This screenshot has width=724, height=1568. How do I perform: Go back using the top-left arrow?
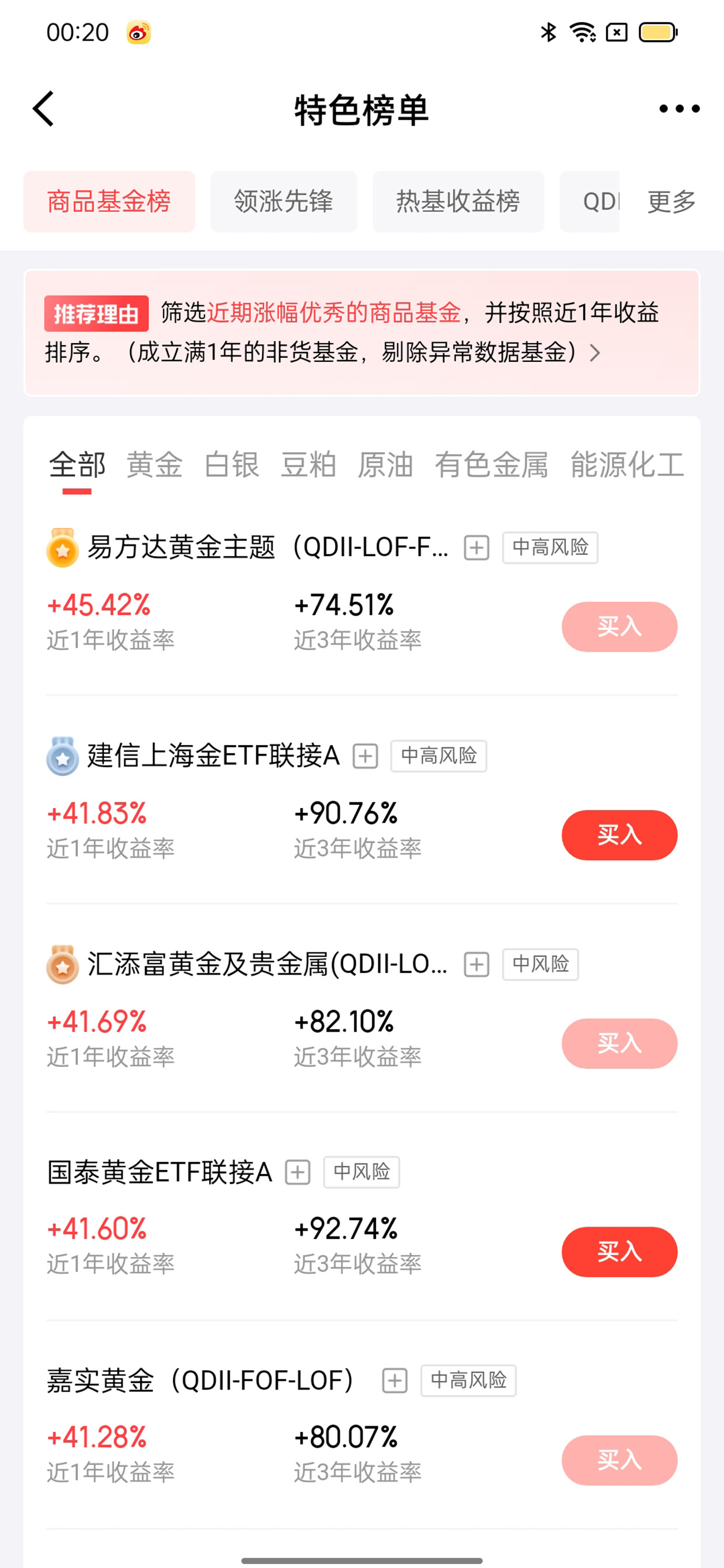pos(43,109)
